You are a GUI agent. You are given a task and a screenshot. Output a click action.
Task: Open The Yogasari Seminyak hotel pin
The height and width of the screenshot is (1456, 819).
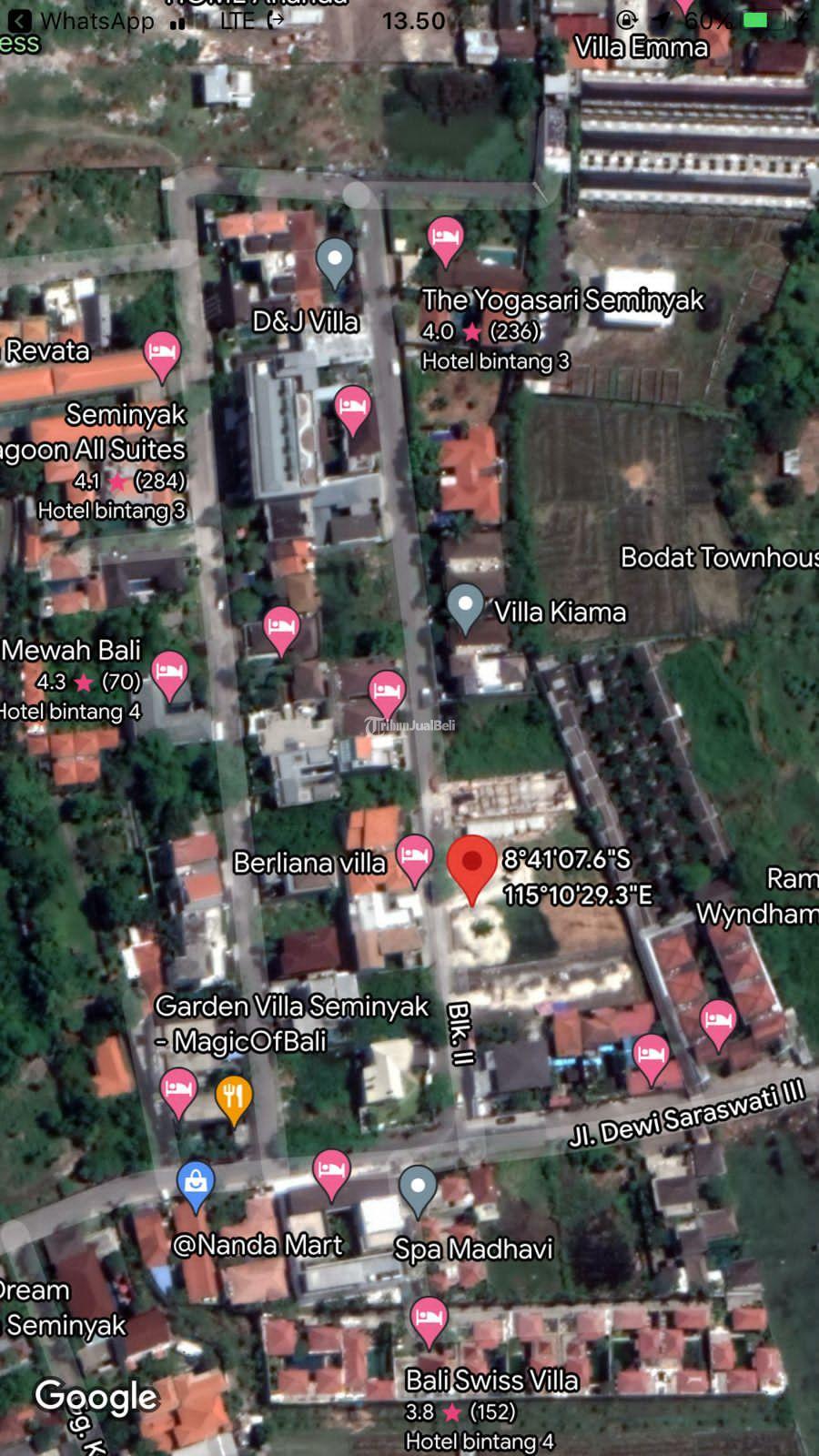coord(444,238)
